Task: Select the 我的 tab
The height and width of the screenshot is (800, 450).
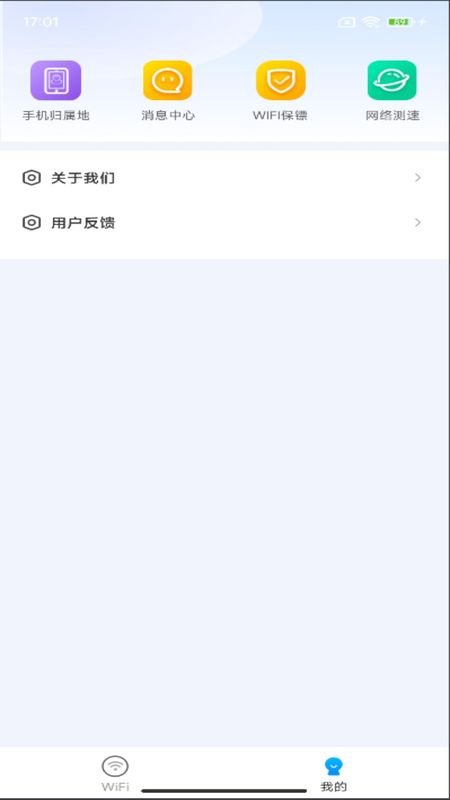Action: pyautogui.click(x=334, y=773)
